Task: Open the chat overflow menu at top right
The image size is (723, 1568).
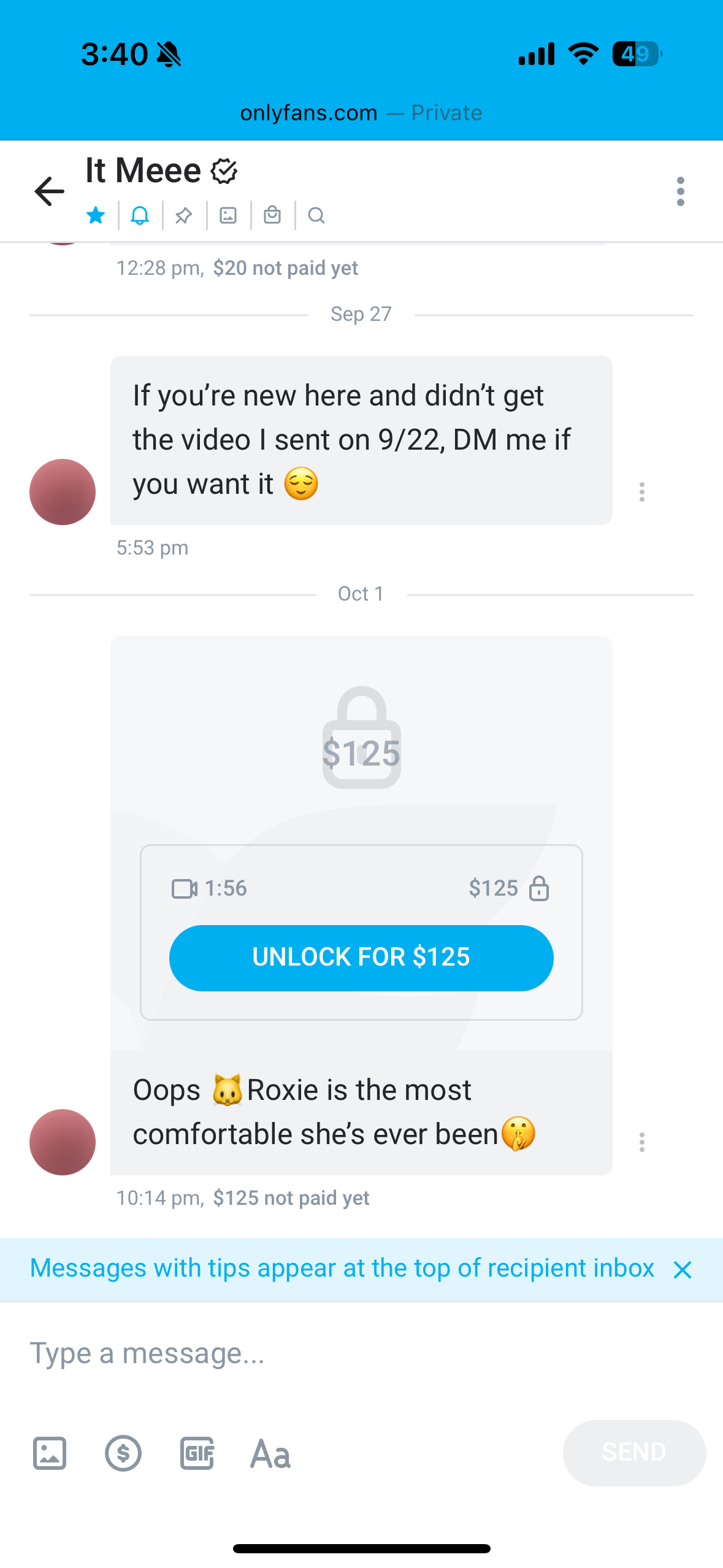Action: click(x=680, y=191)
